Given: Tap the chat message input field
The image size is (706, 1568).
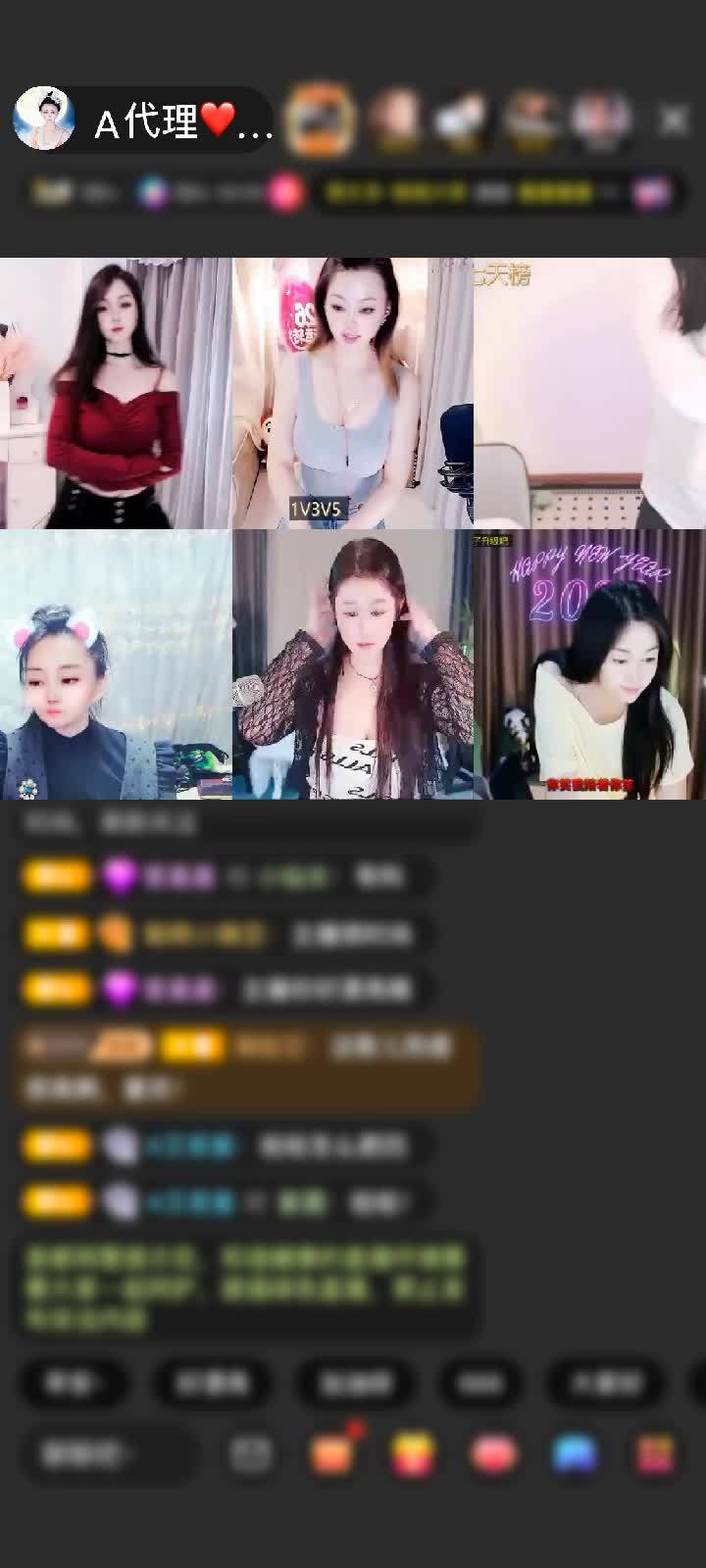Looking at the screenshot, I should 108,1455.
